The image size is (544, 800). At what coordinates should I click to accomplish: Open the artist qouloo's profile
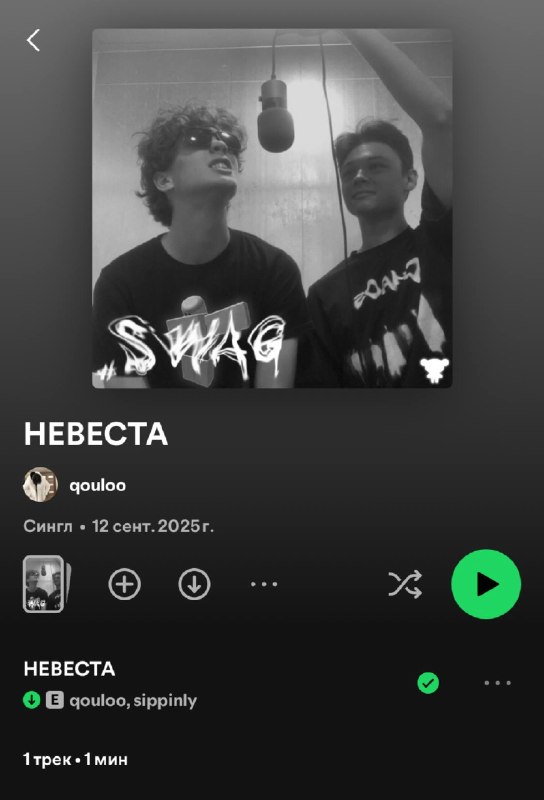tap(75, 485)
